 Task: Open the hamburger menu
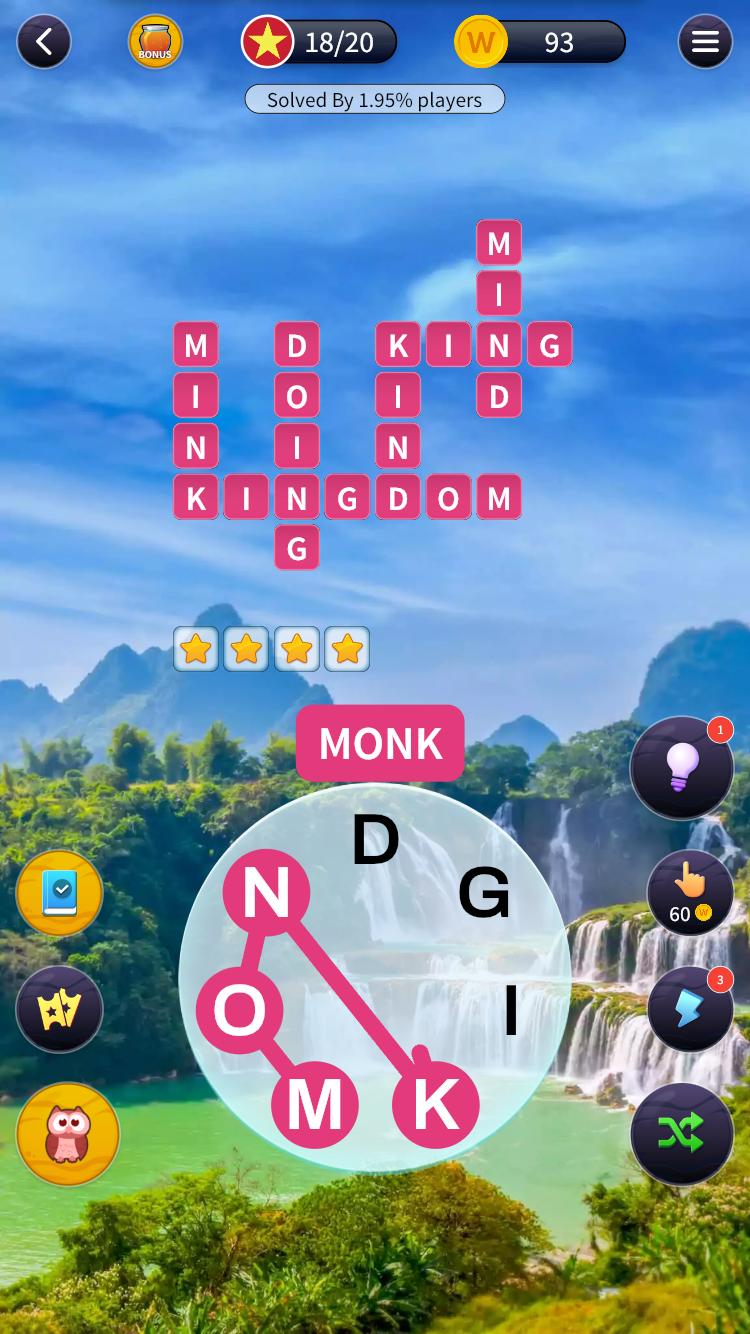pyautogui.click(x=705, y=42)
